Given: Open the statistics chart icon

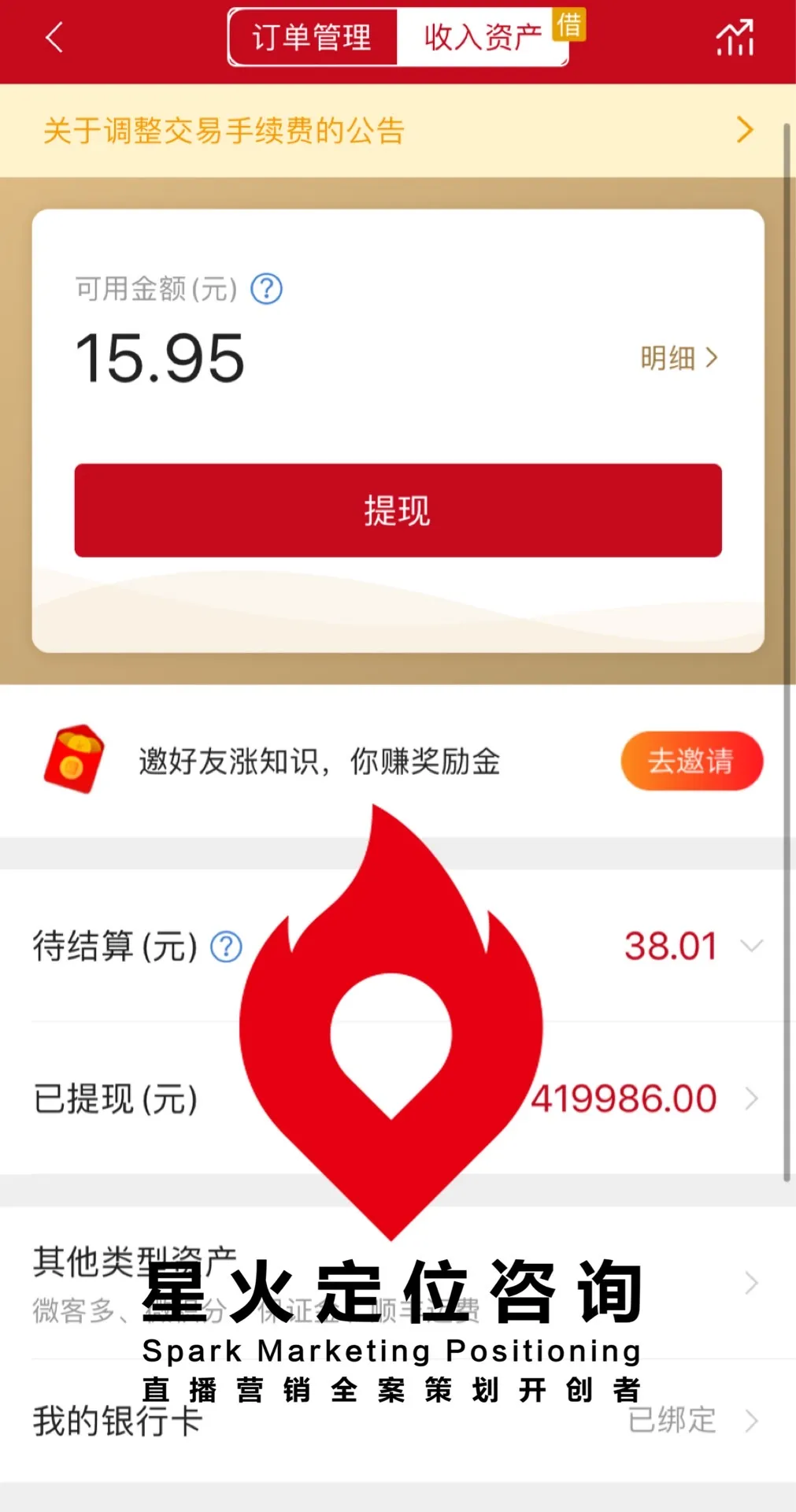Looking at the screenshot, I should (735, 38).
